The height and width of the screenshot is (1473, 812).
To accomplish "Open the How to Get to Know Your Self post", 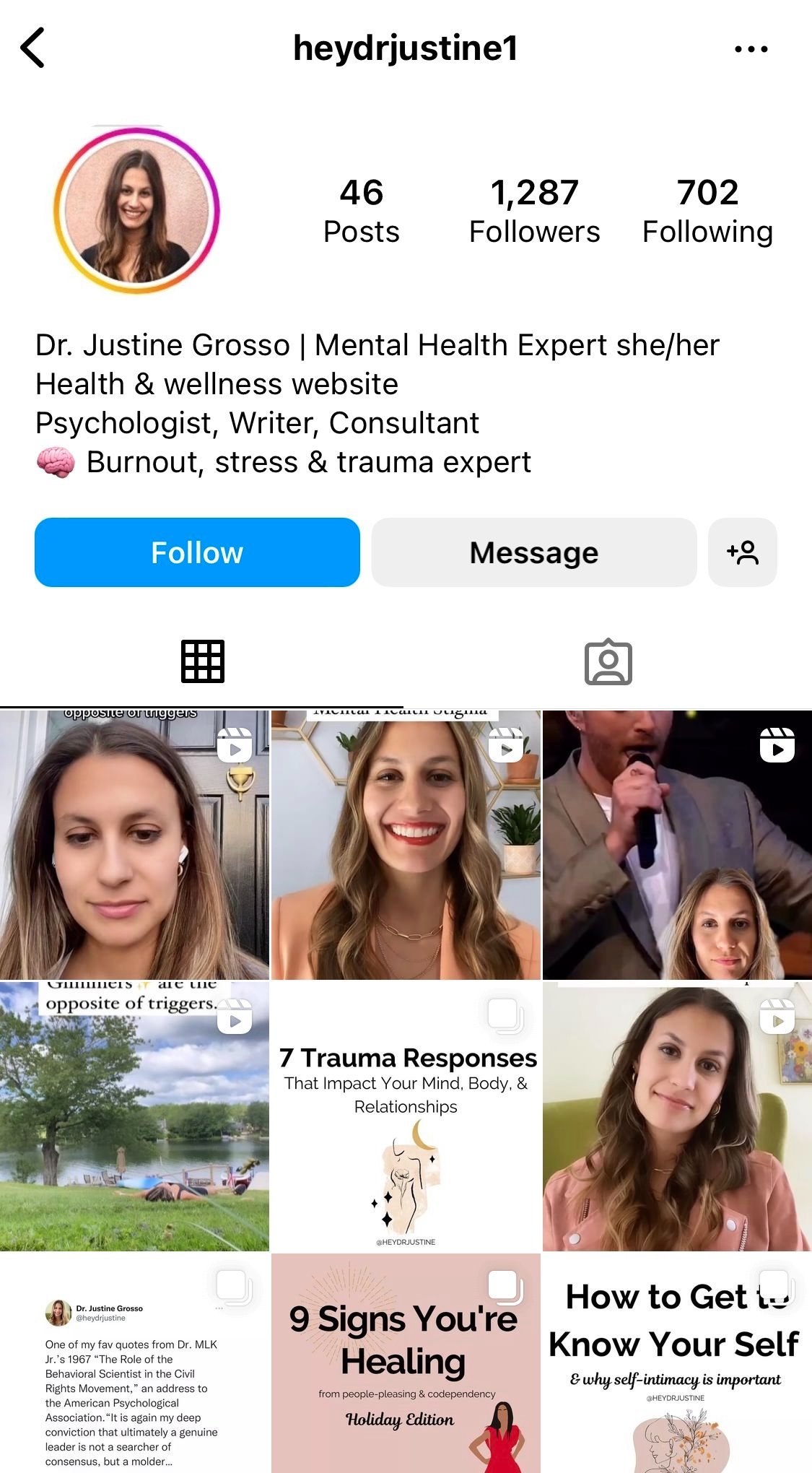I will [677, 1363].
